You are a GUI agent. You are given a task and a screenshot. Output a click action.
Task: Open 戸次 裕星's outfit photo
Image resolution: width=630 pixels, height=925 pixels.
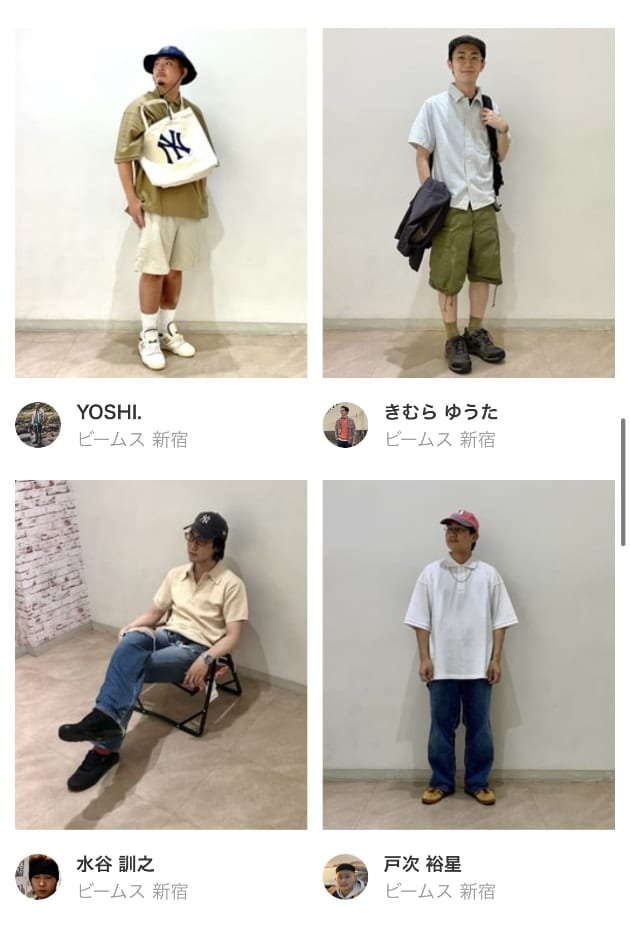[468, 655]
